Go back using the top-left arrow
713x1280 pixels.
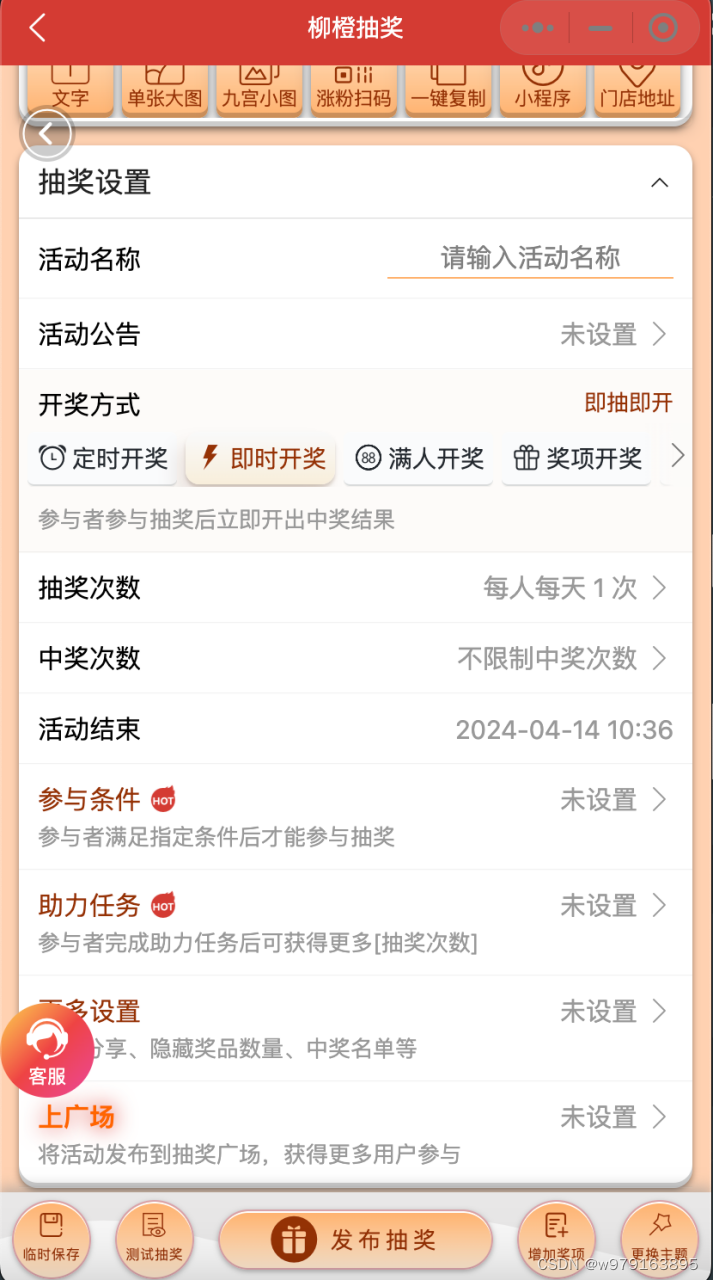click(x=38, y=28)
